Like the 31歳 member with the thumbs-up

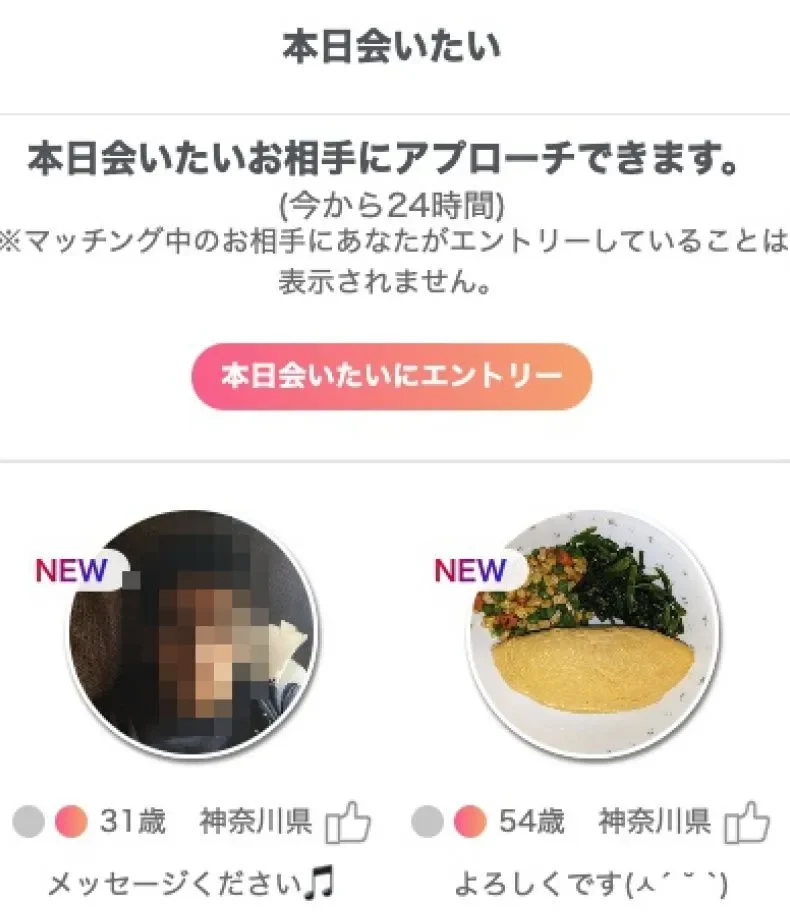348,824
